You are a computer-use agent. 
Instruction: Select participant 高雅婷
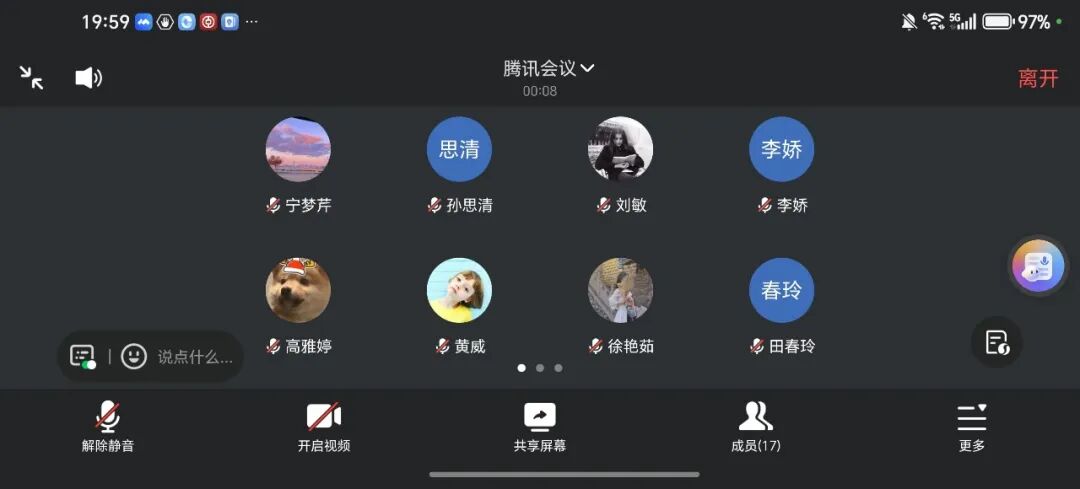tap(298, 291)
